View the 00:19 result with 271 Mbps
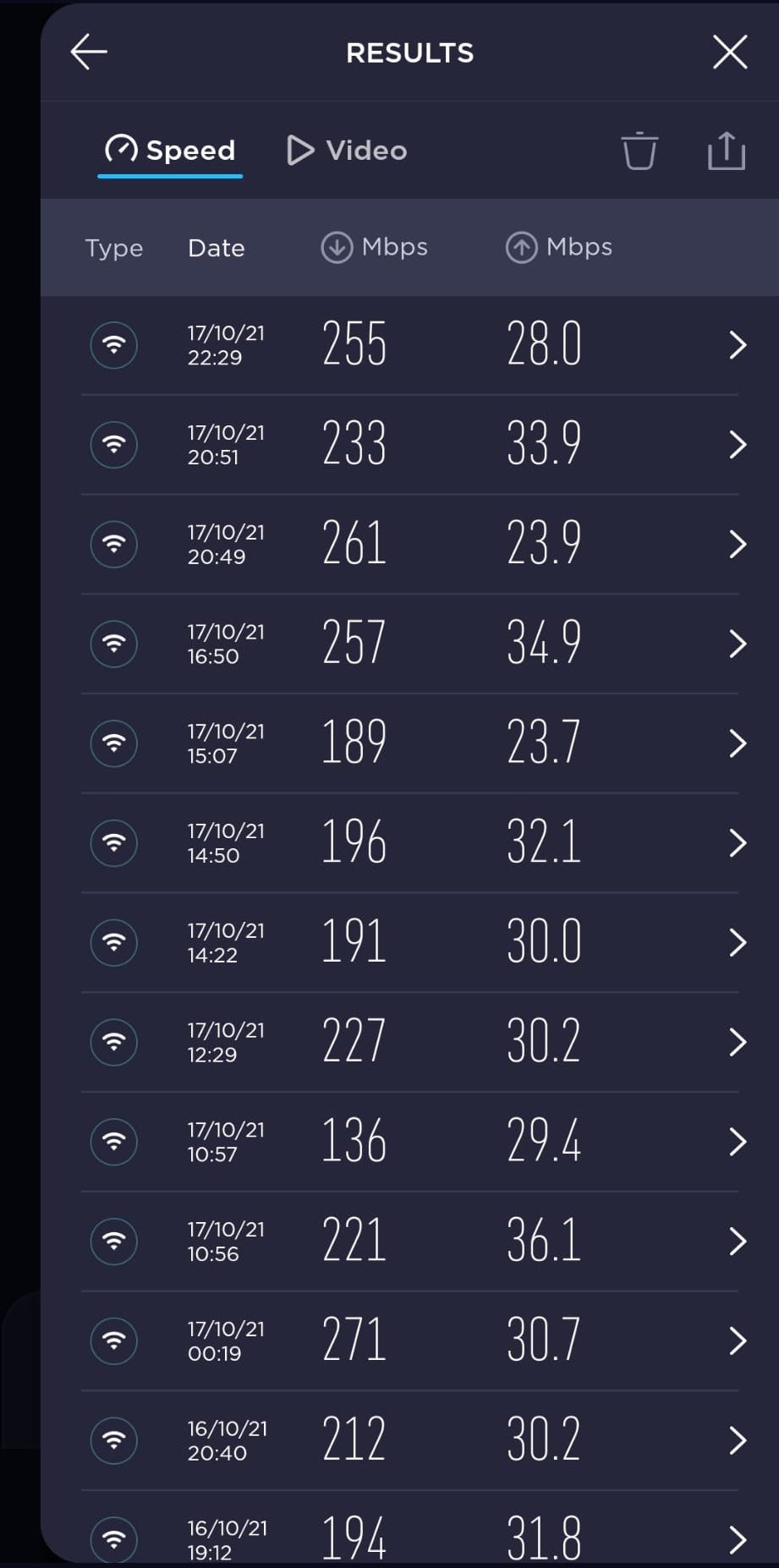 coord(409,1341)
